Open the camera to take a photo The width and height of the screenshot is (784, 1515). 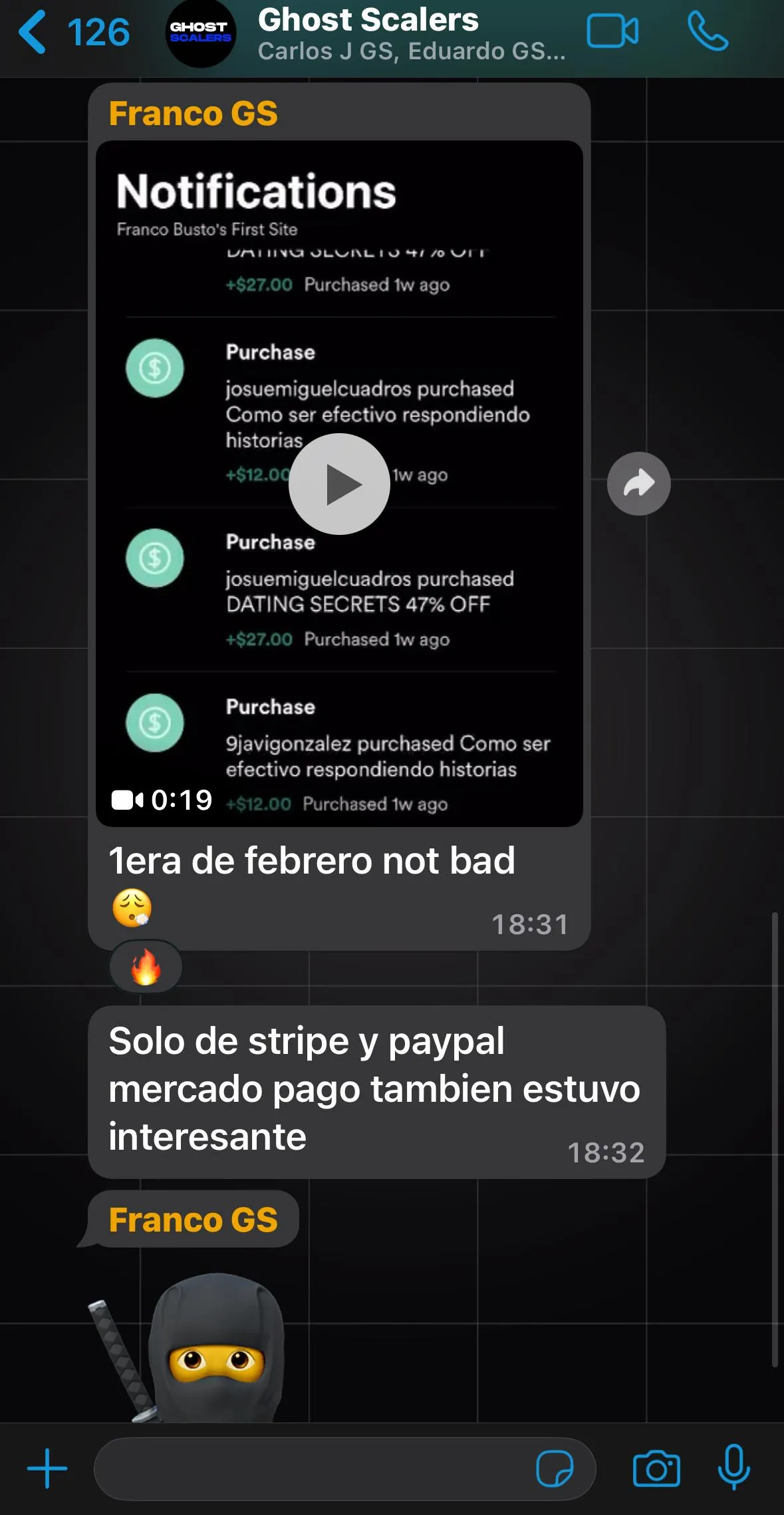point(656,1468)
